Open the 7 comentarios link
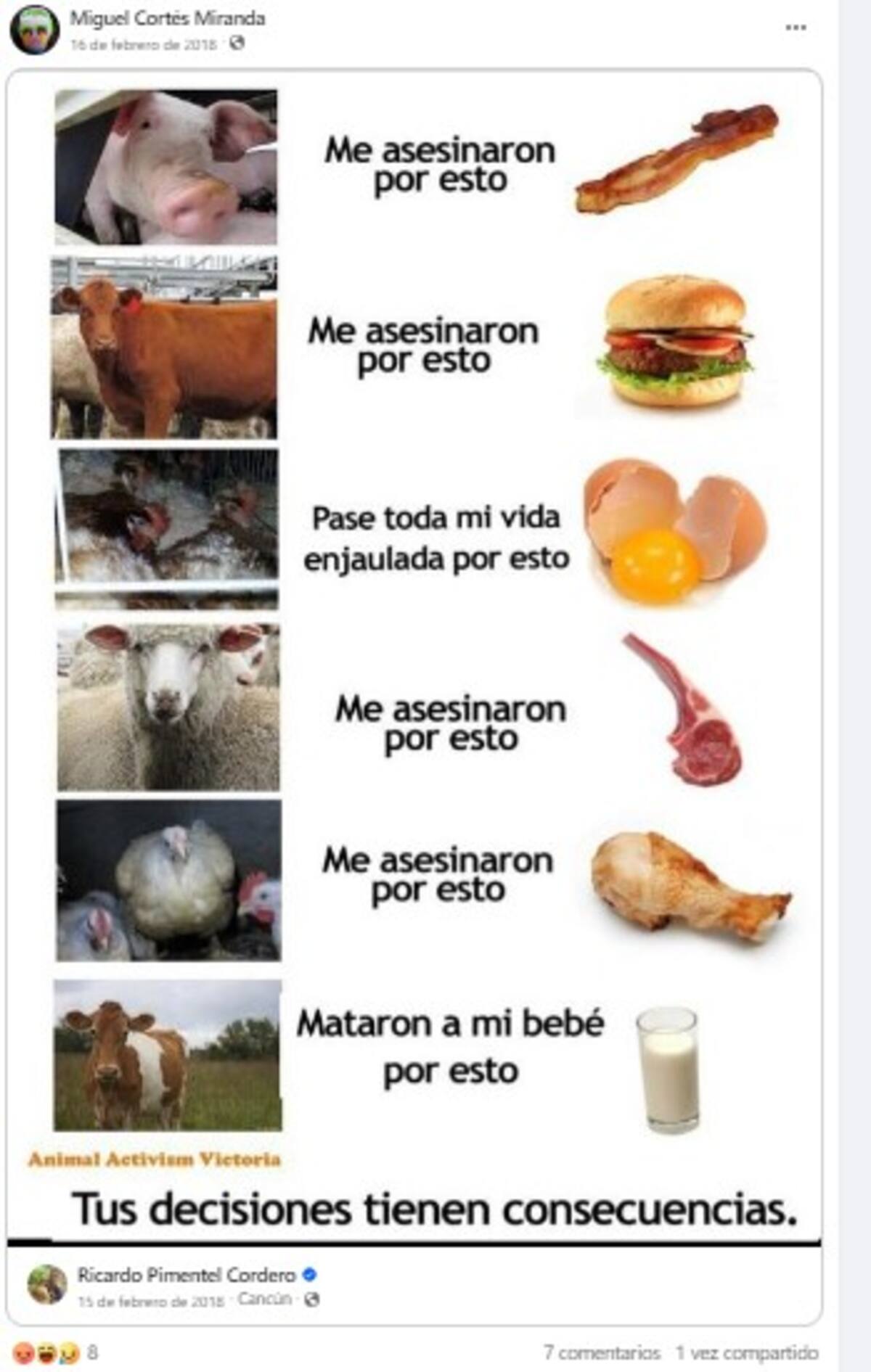 [602, 1353]
